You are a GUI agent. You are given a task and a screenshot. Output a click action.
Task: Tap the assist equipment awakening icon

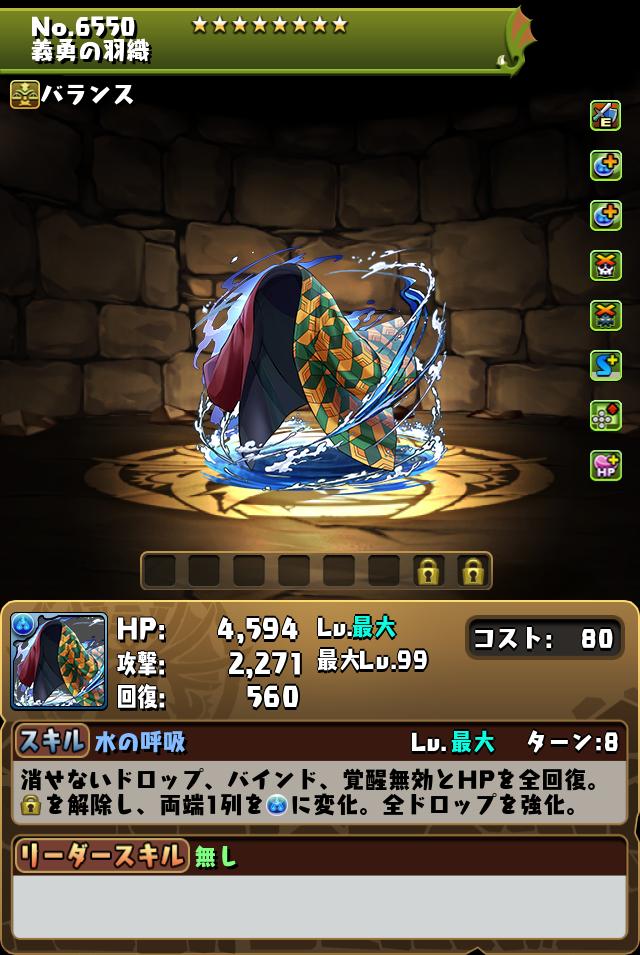pyautogui.click(x=605, y=116)
